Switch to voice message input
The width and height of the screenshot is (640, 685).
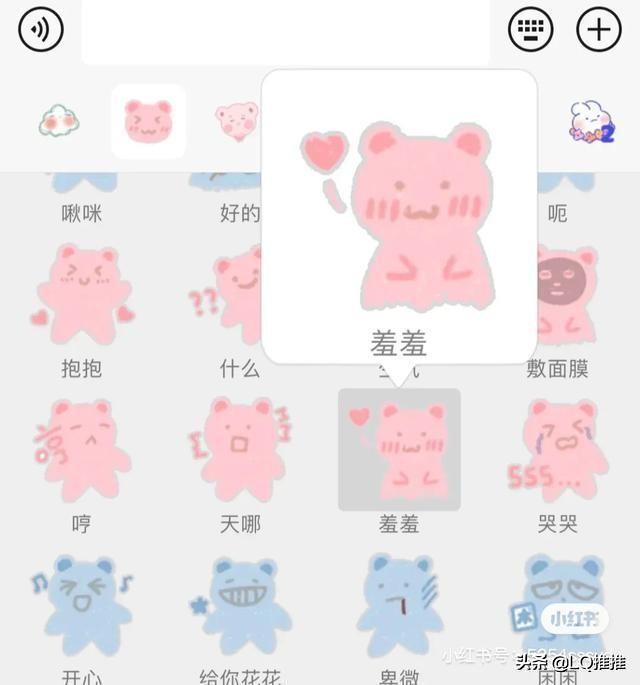tap(41, 30)
